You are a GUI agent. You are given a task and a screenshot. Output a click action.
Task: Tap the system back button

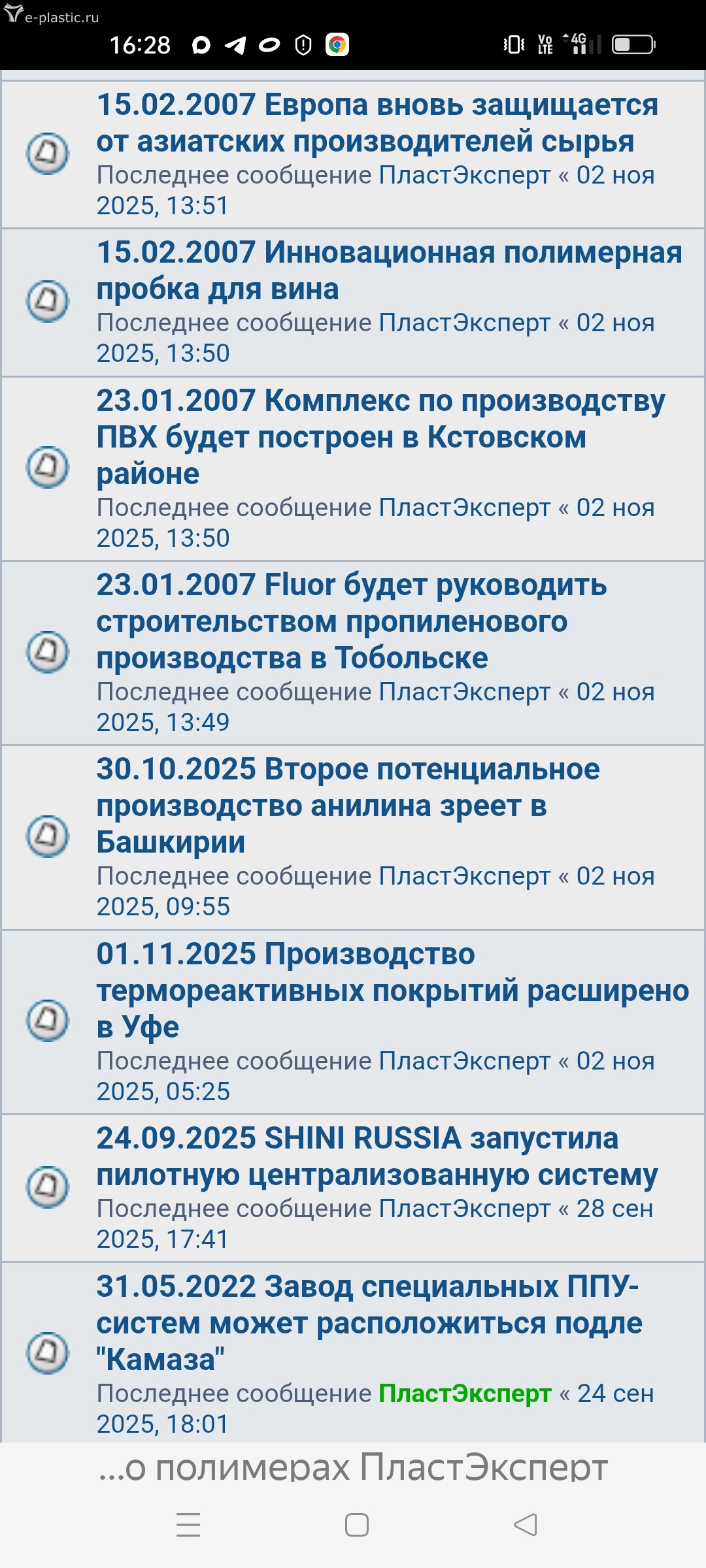[526, 1525]
